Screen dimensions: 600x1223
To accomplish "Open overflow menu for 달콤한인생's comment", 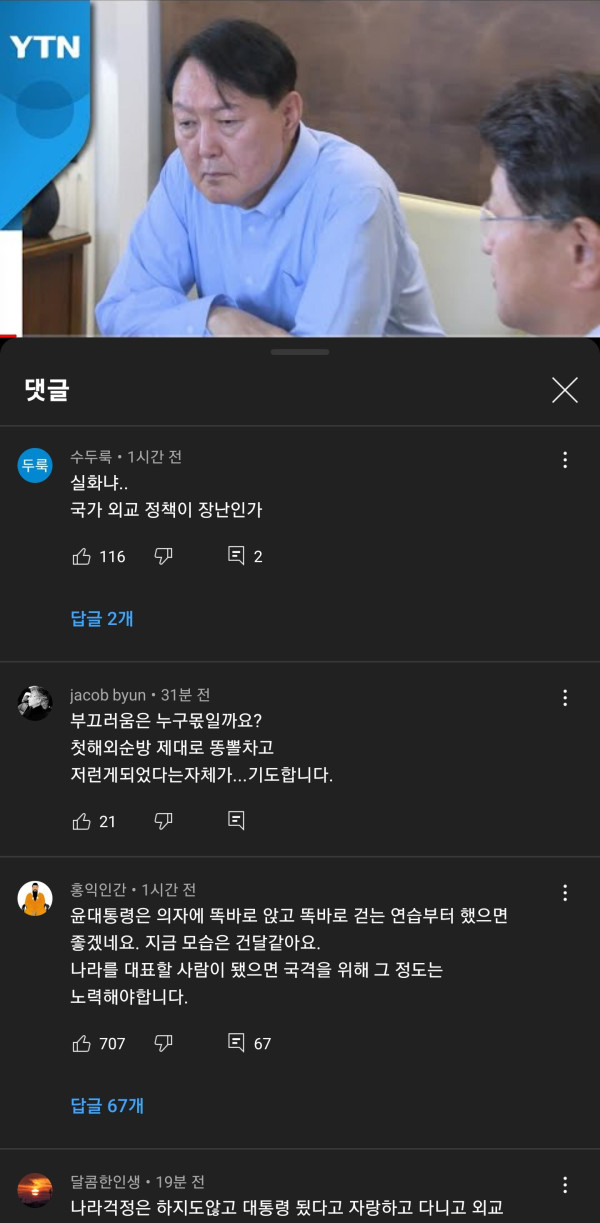I will coord(565,1185).
